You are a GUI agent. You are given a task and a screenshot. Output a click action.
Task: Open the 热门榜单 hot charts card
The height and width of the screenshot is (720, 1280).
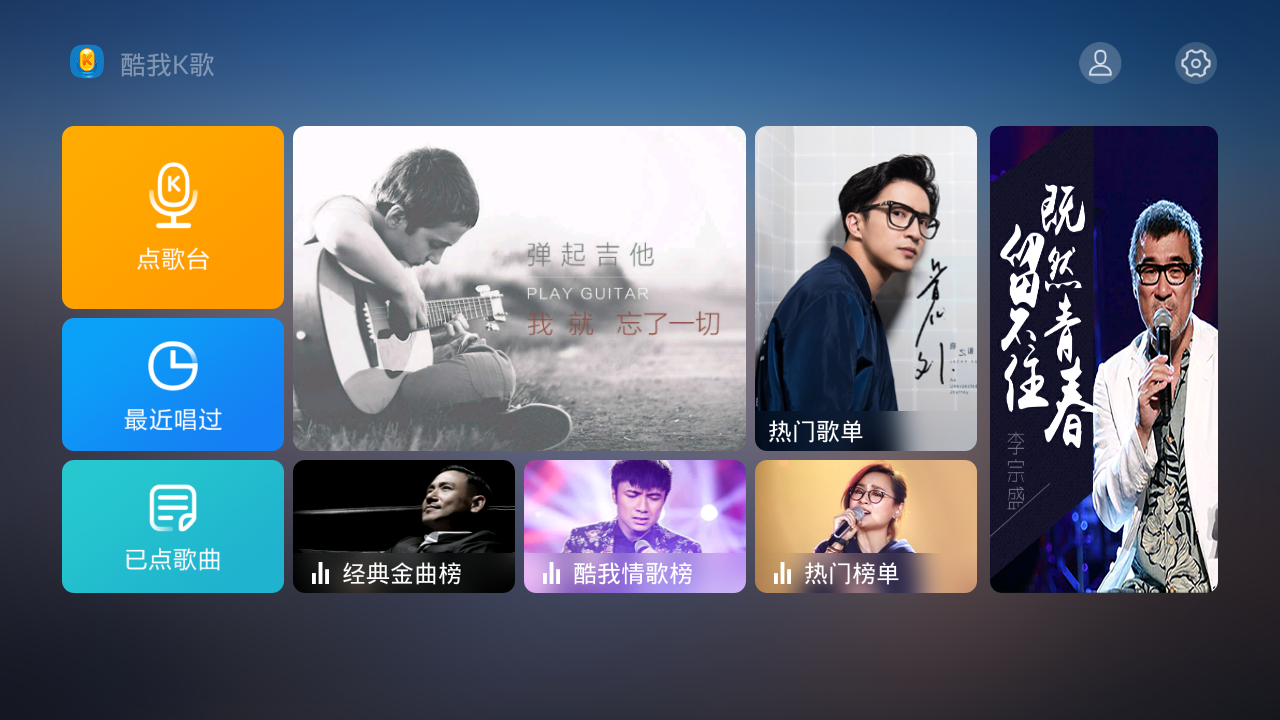(x=866, y=527)
